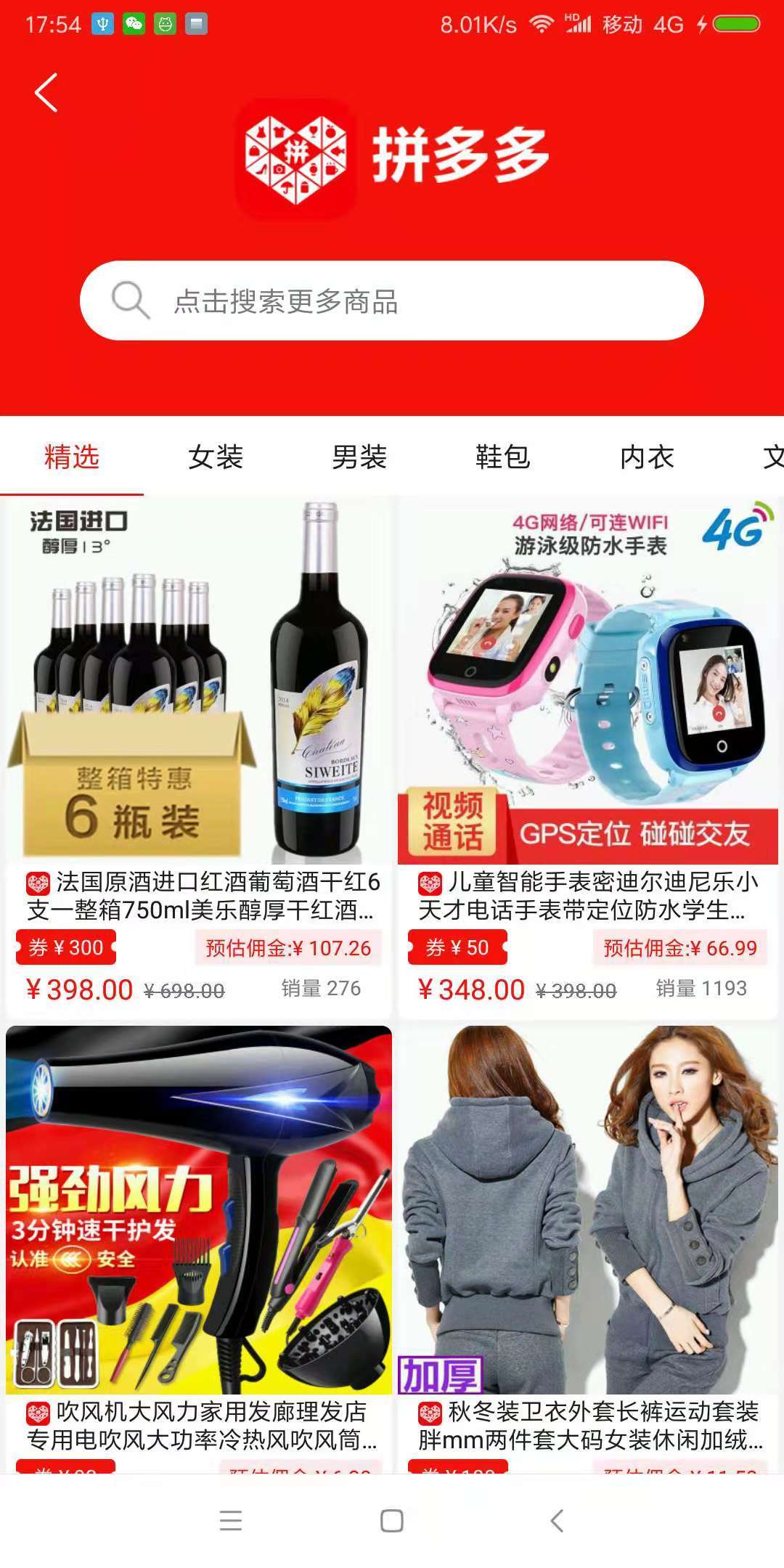View the hair dryer product listing
This screenshot has width=784, height=1568.
198,1249
